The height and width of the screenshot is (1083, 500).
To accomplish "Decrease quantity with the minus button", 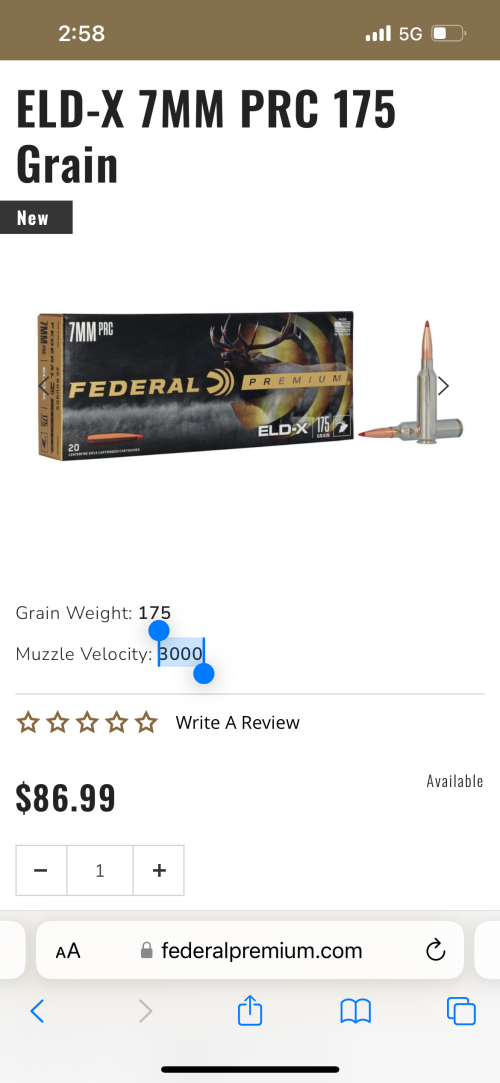I will click(x=41, y=870).
